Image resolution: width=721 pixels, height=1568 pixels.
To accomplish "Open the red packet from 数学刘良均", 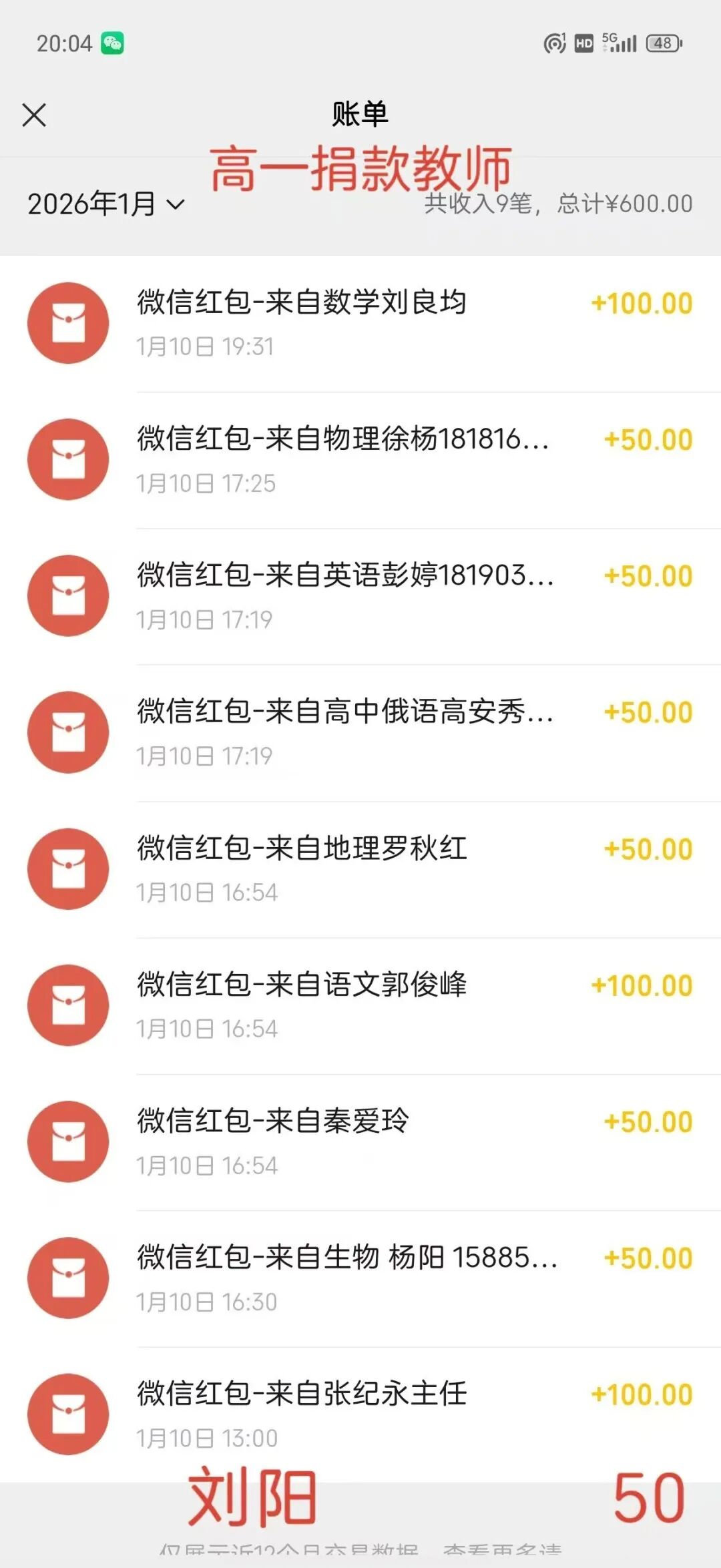I will (360, 323).
